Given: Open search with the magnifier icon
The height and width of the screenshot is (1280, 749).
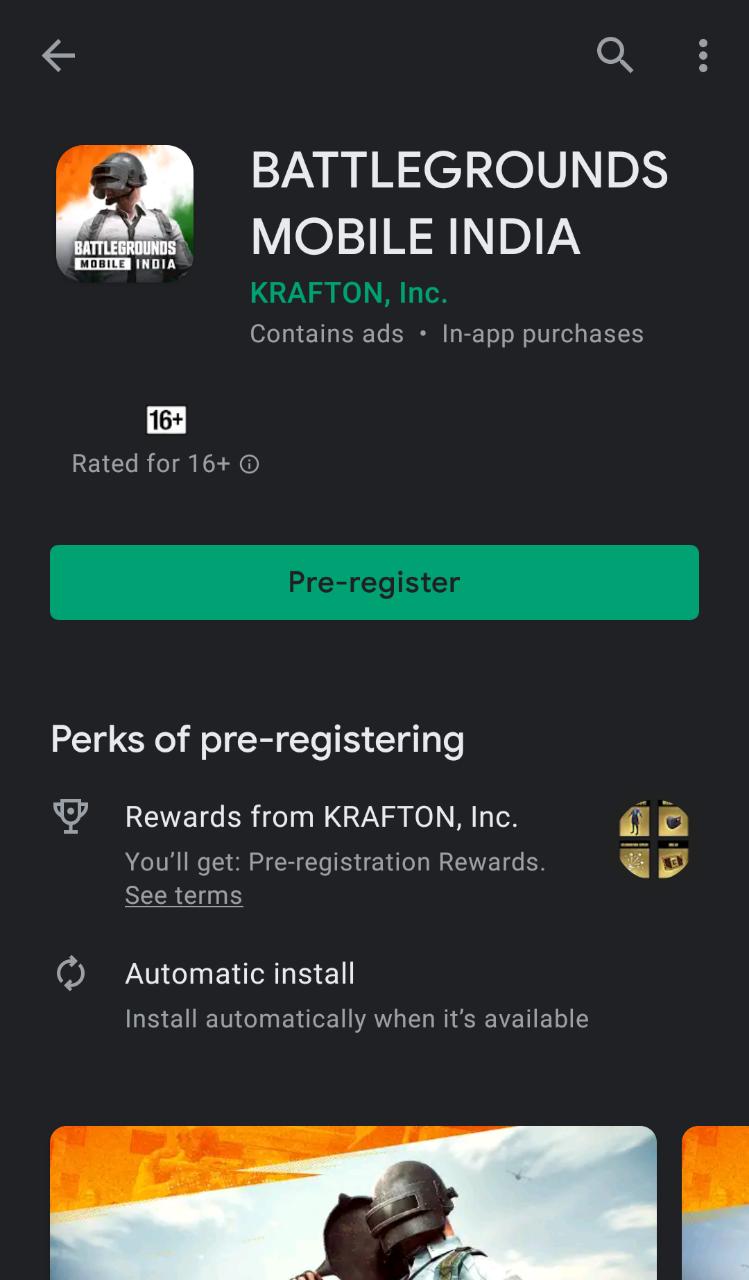Looking at the screenshot, I should pyautogui.click(x=615, y=55).
